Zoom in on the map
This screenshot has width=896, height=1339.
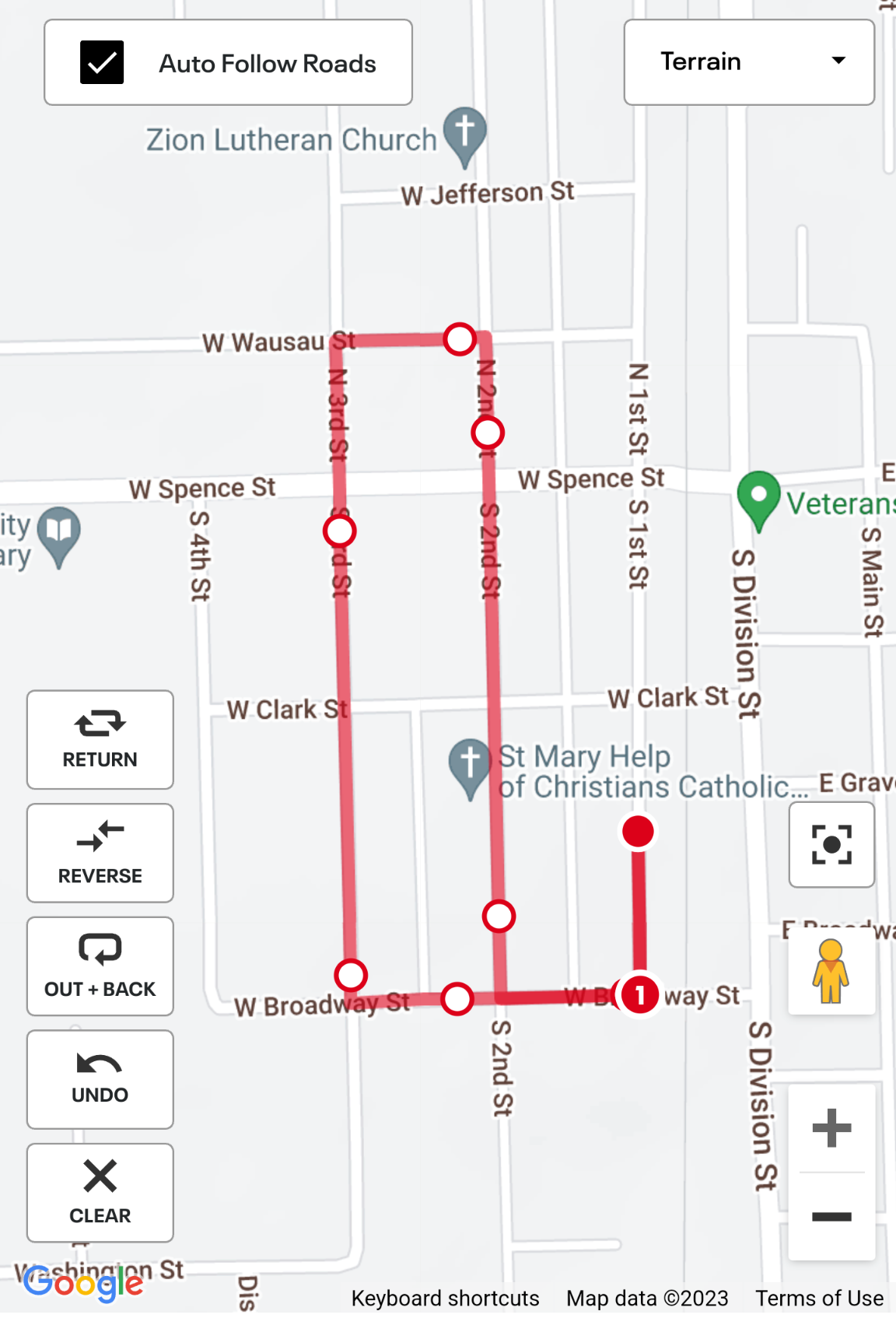[x=831, y=1128]
